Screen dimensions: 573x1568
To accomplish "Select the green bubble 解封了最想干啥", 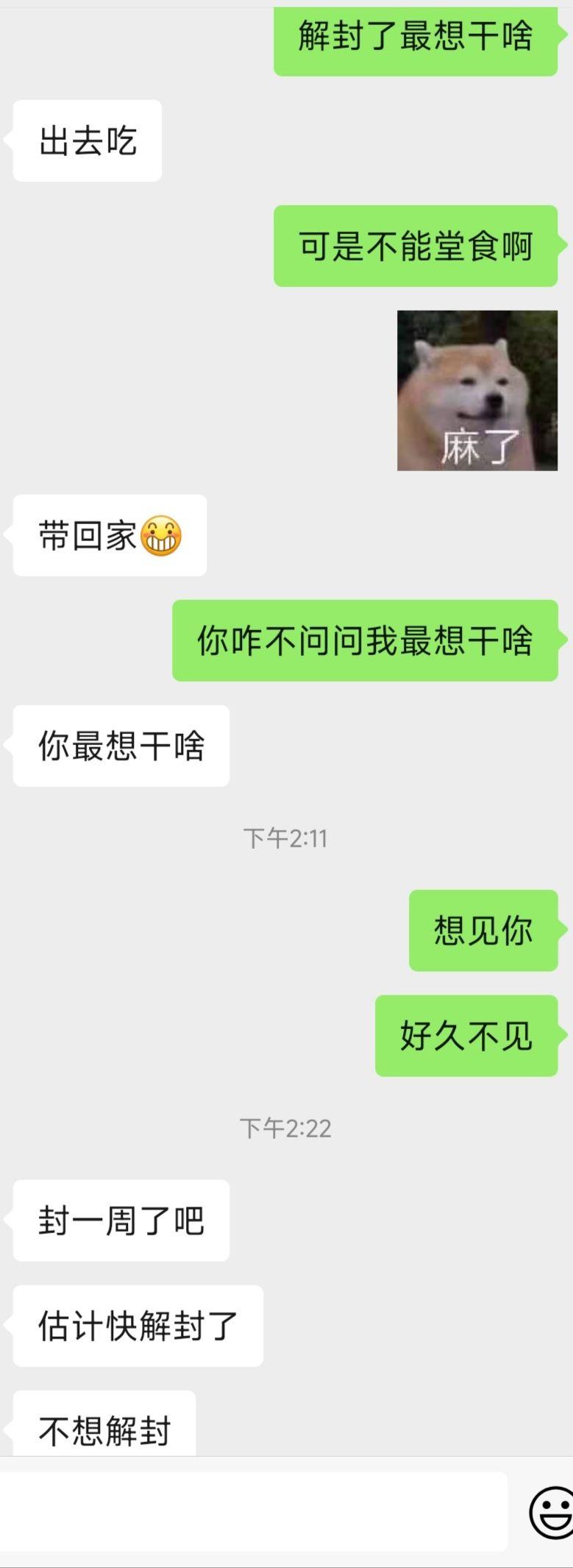I will (x=416, y=40).
